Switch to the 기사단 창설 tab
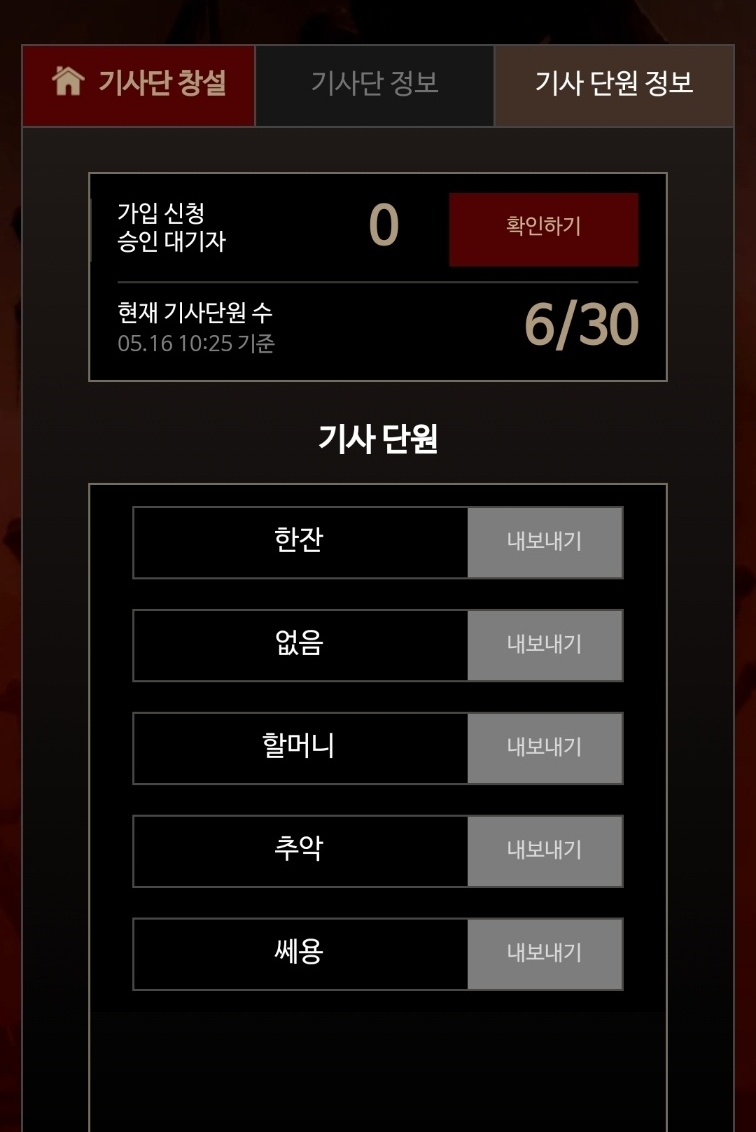Screen dimensions: 756x1132 click(139, 83)
